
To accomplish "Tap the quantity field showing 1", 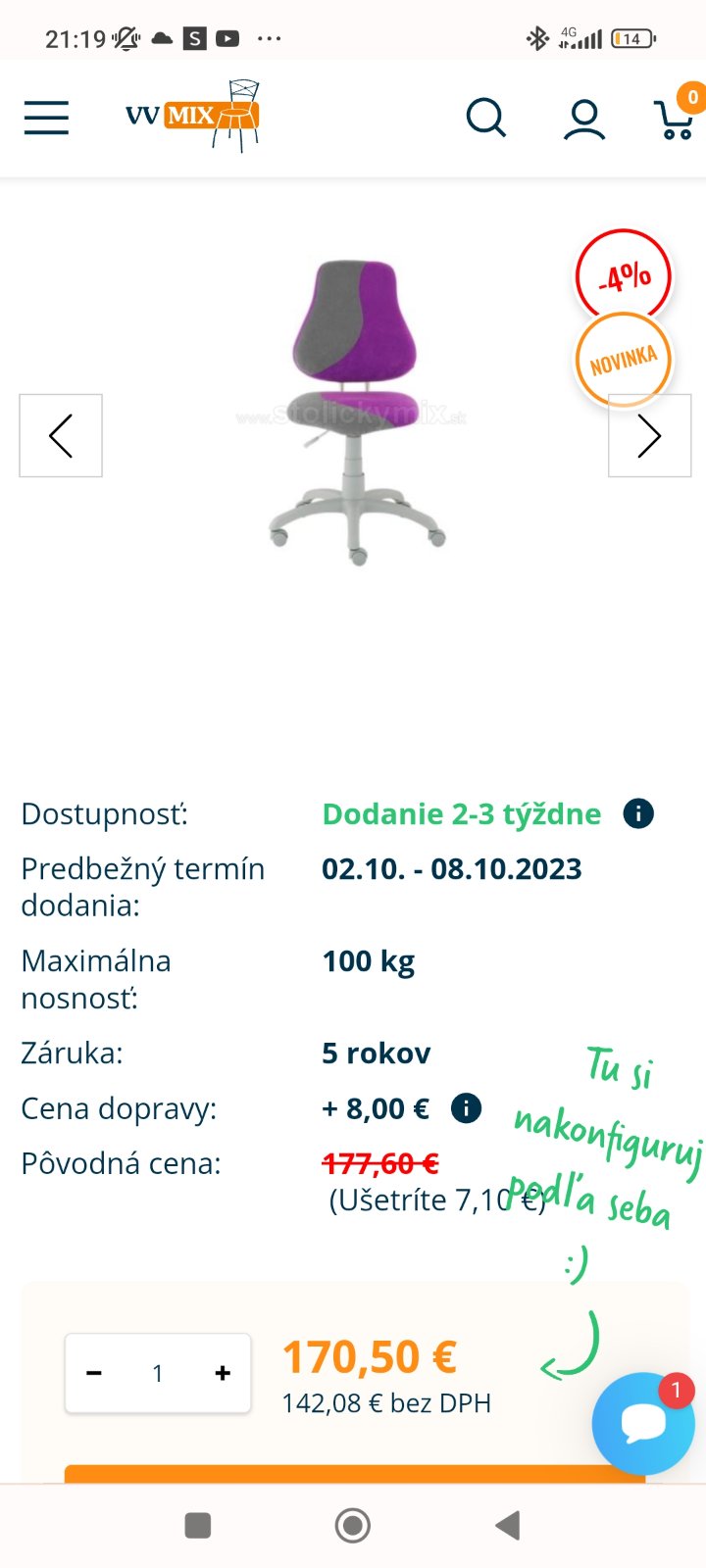I will point(158,1373).
